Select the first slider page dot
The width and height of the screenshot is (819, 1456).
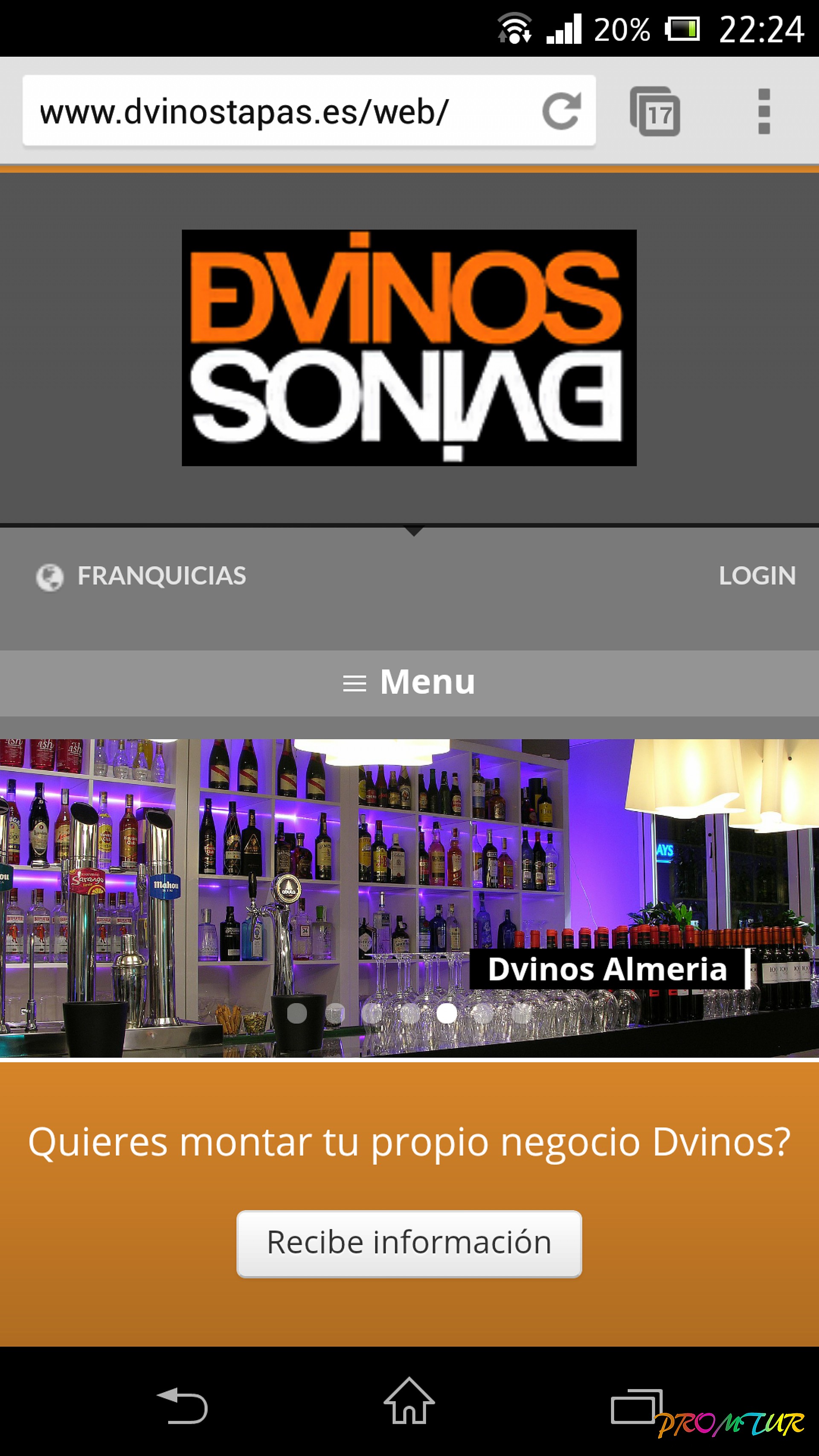pos(297,1014)
